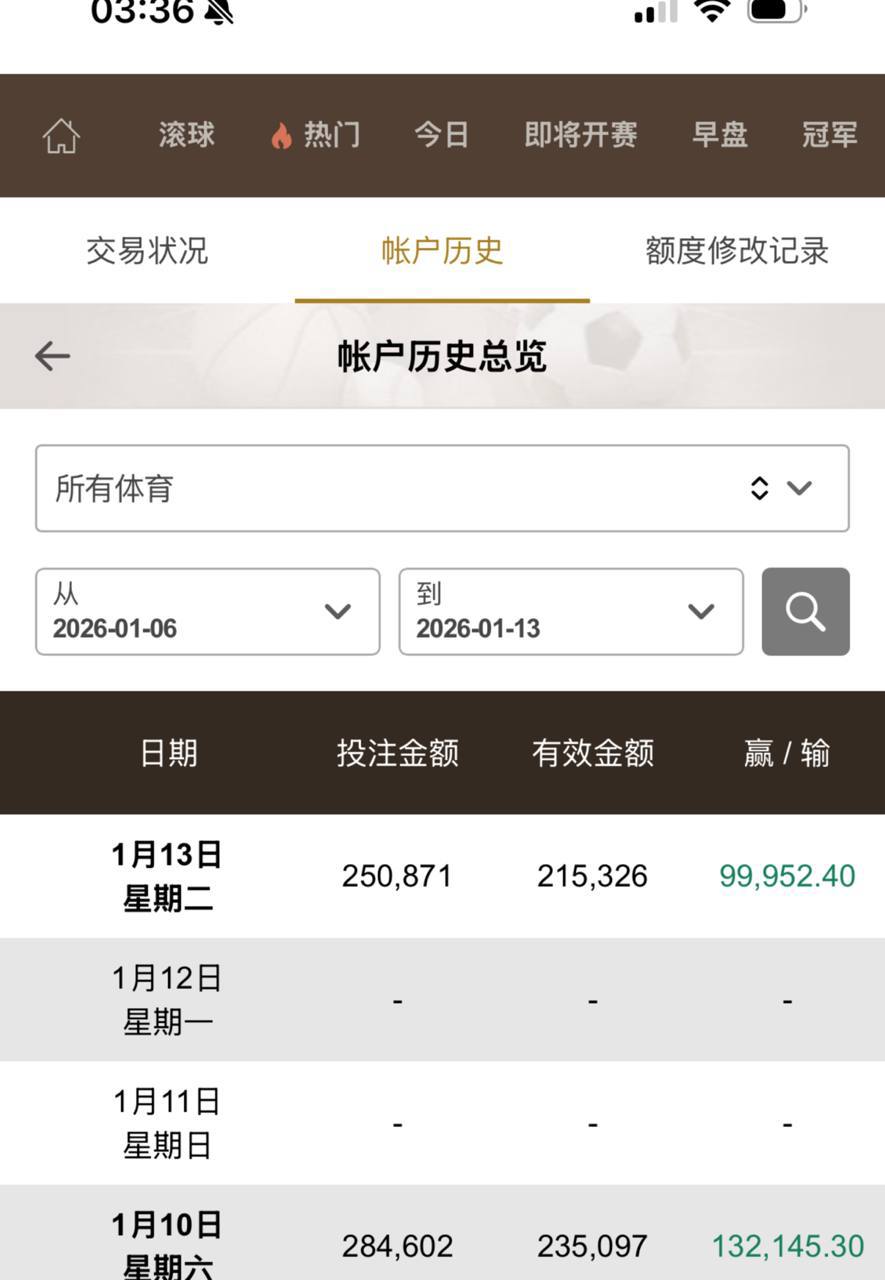Switch to the 冠军 tab

point(829,135)
